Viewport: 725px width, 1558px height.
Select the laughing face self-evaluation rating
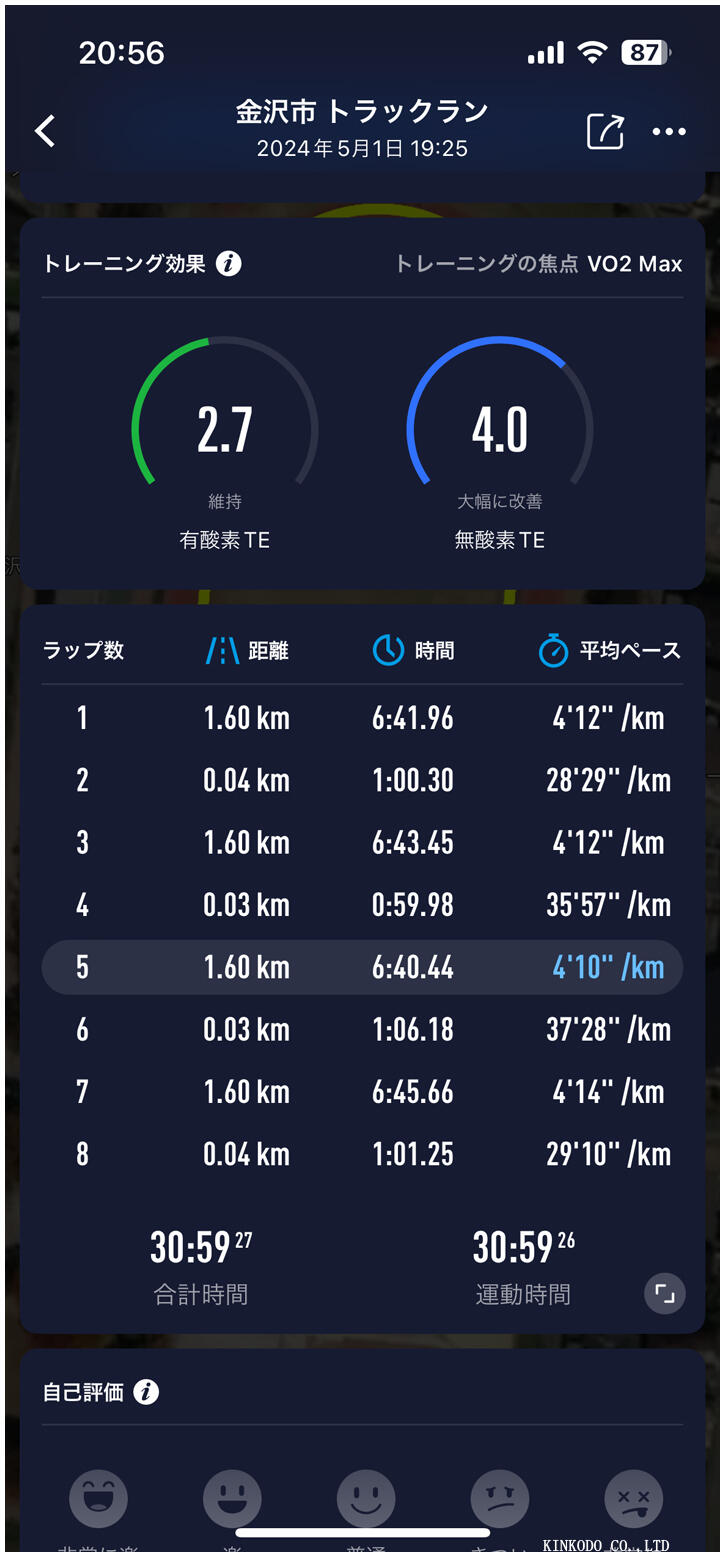[x=97, y=1497]
